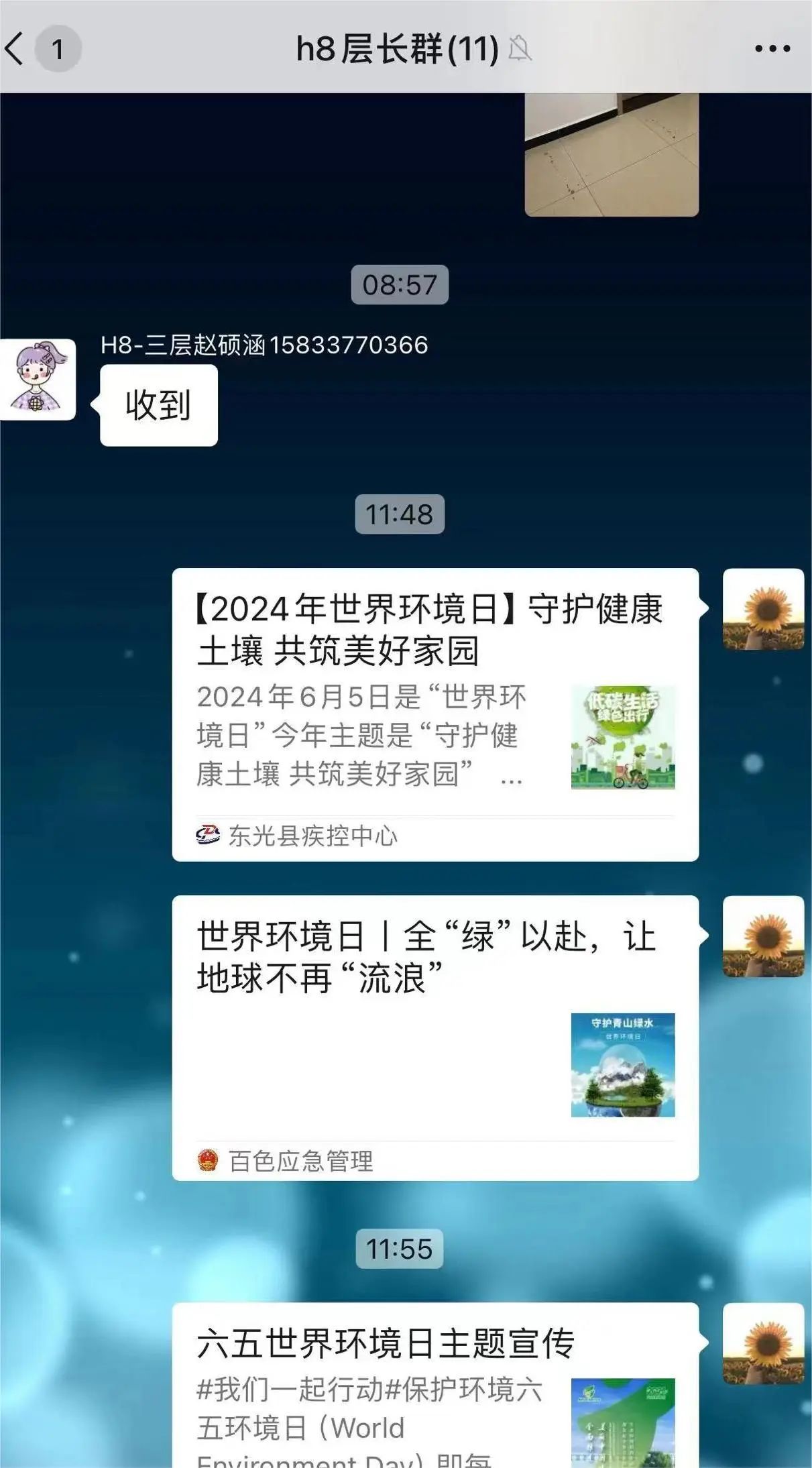Open the avatar of H8-三层赵硕涵

coord(38,380)
